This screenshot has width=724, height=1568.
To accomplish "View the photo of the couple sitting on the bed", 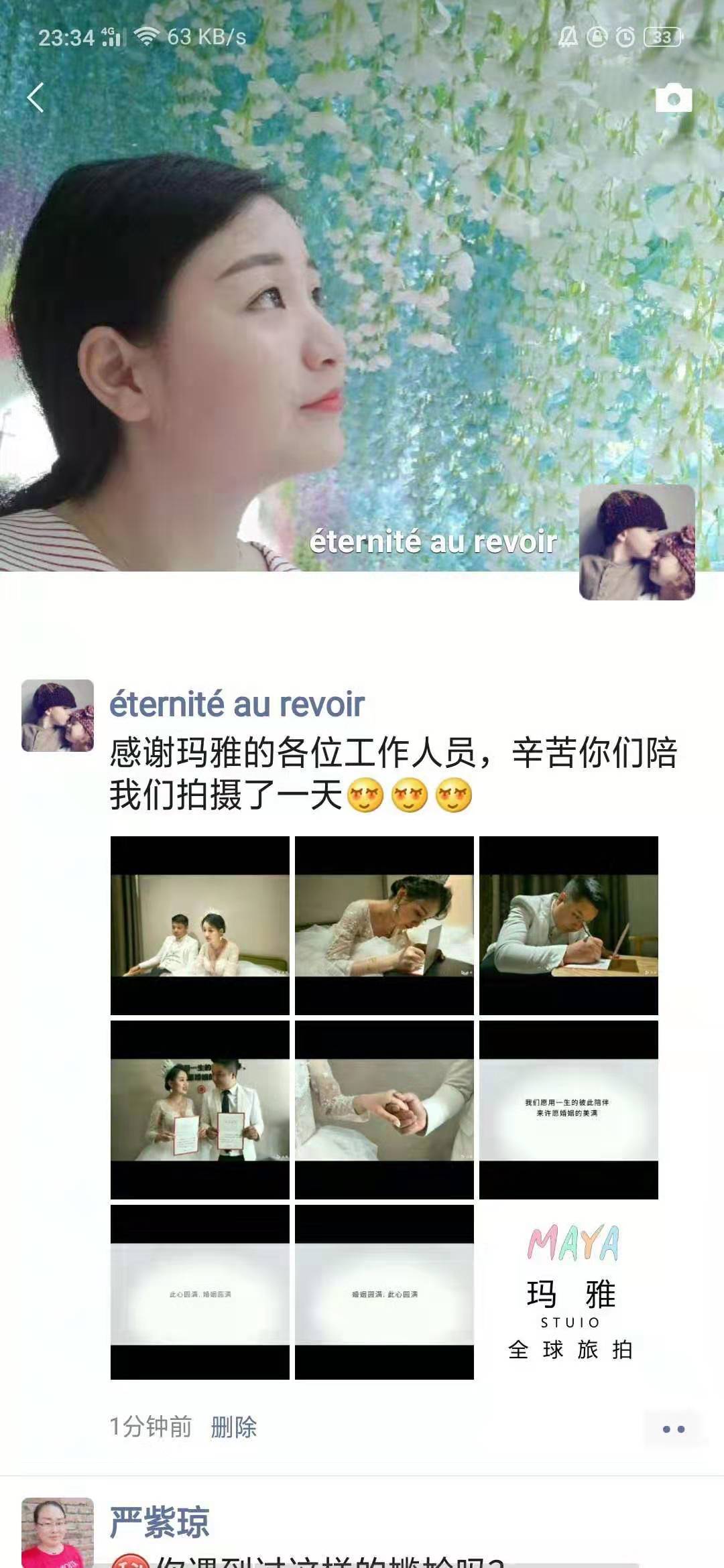I will (200, 925).
